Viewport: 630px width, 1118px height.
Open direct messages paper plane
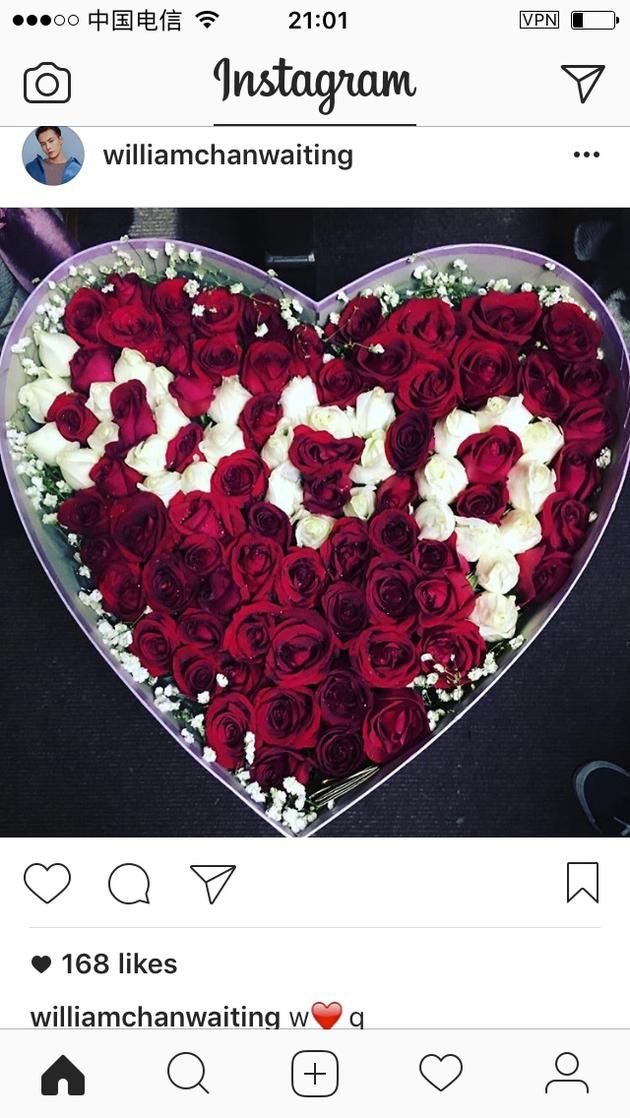coord(582,84)
